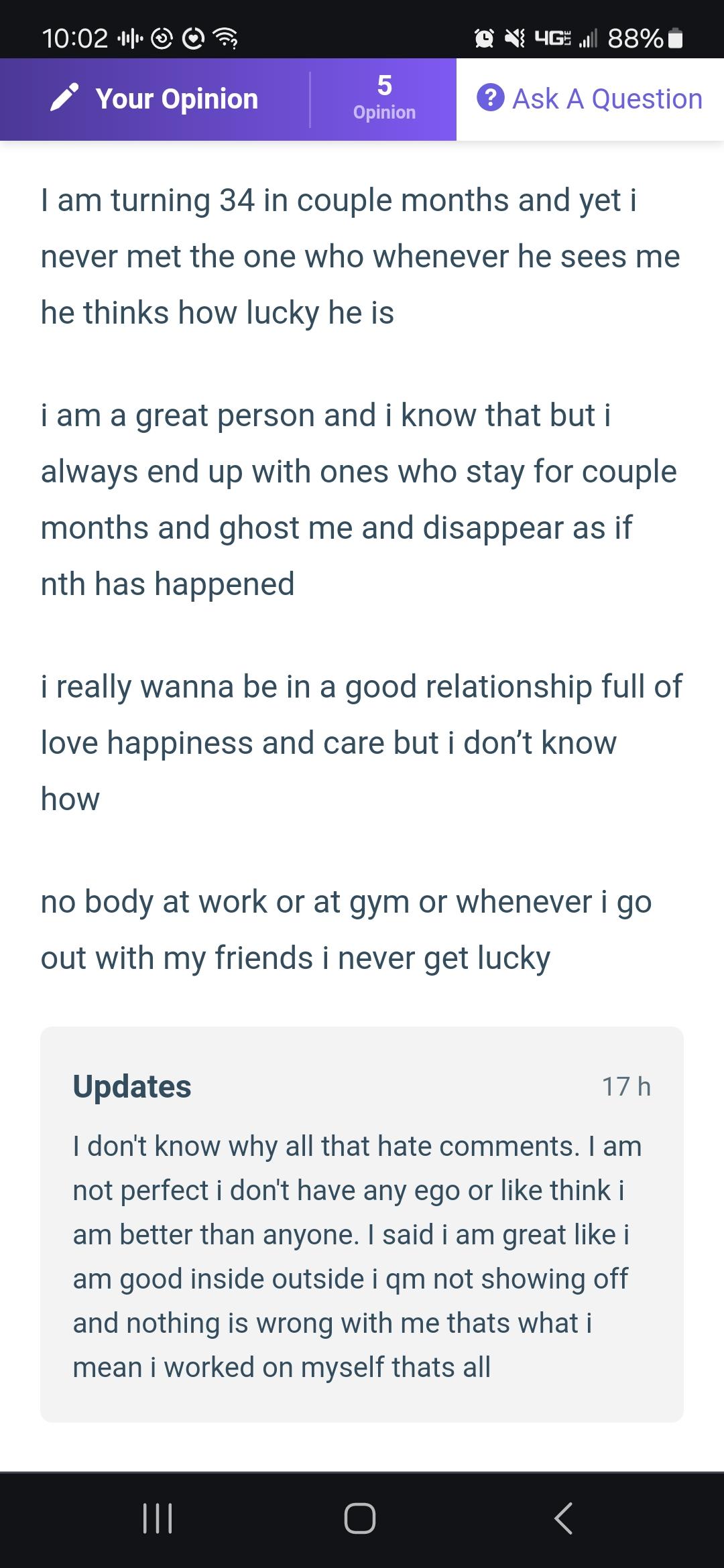724x1568 pixels.
Task: View the 5 opinions count
Action: 384,99
